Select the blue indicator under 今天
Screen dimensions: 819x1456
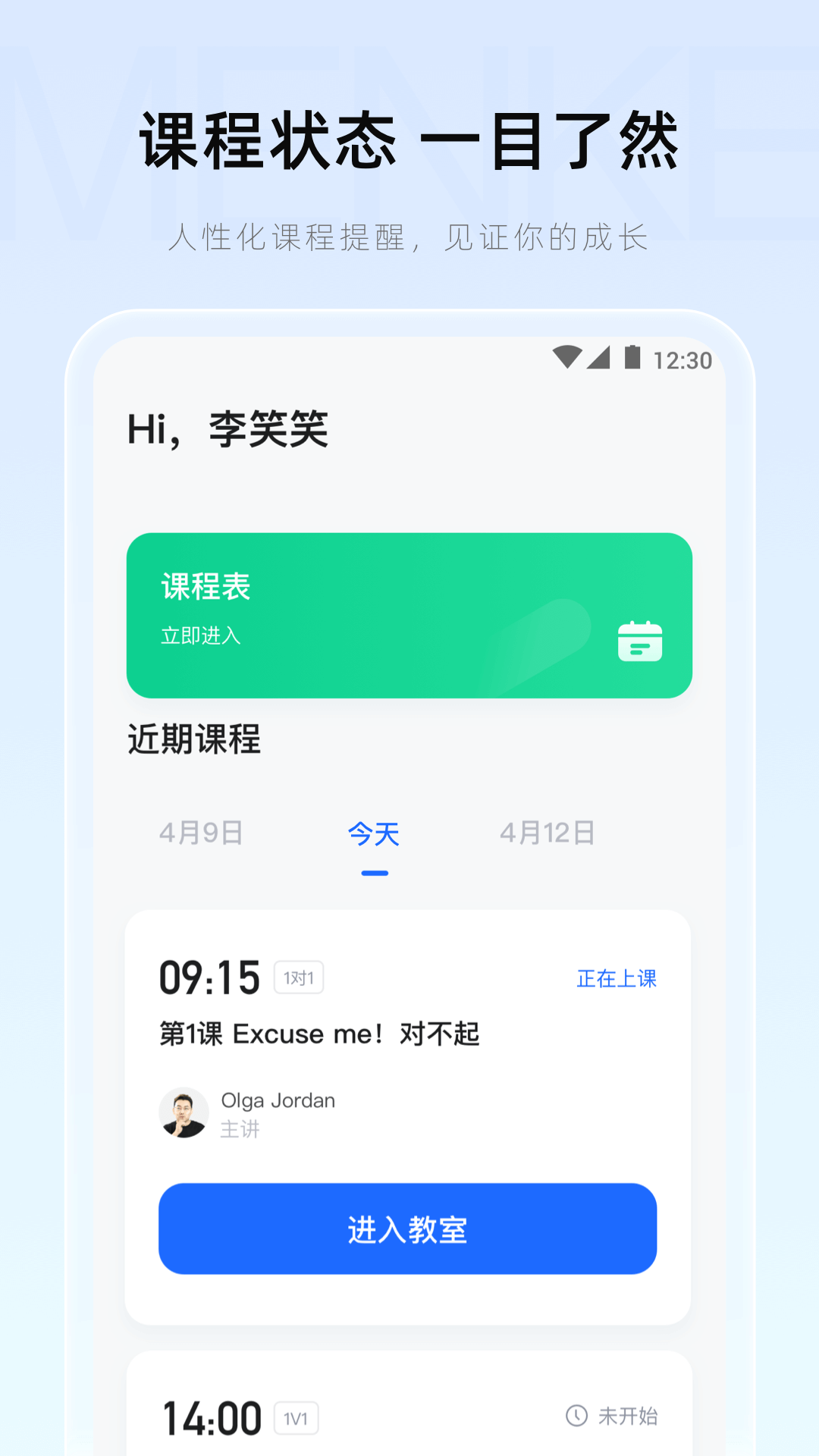pyautogui.click(x=372, y=873)
